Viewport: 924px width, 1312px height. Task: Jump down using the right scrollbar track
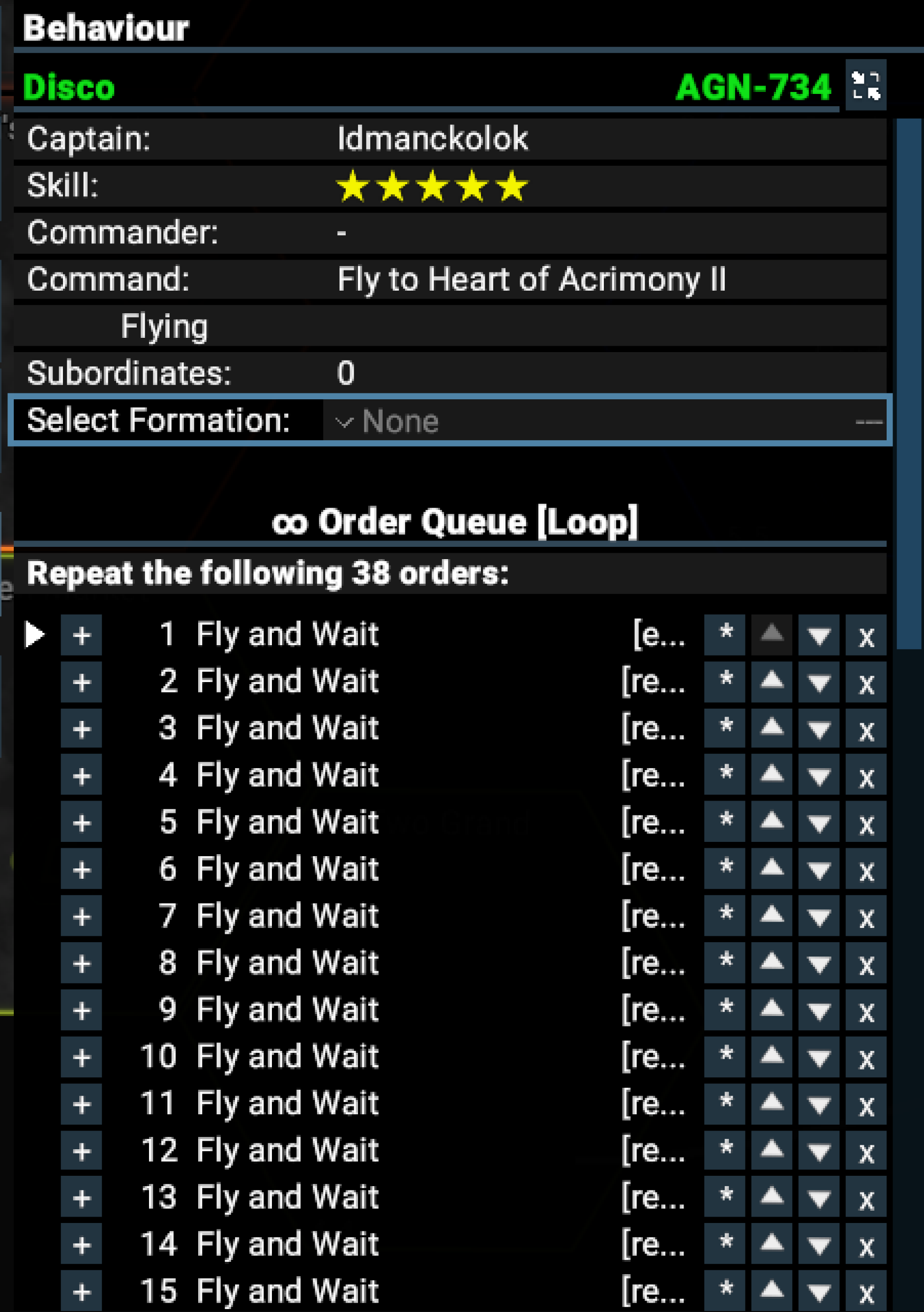(909, 971)
